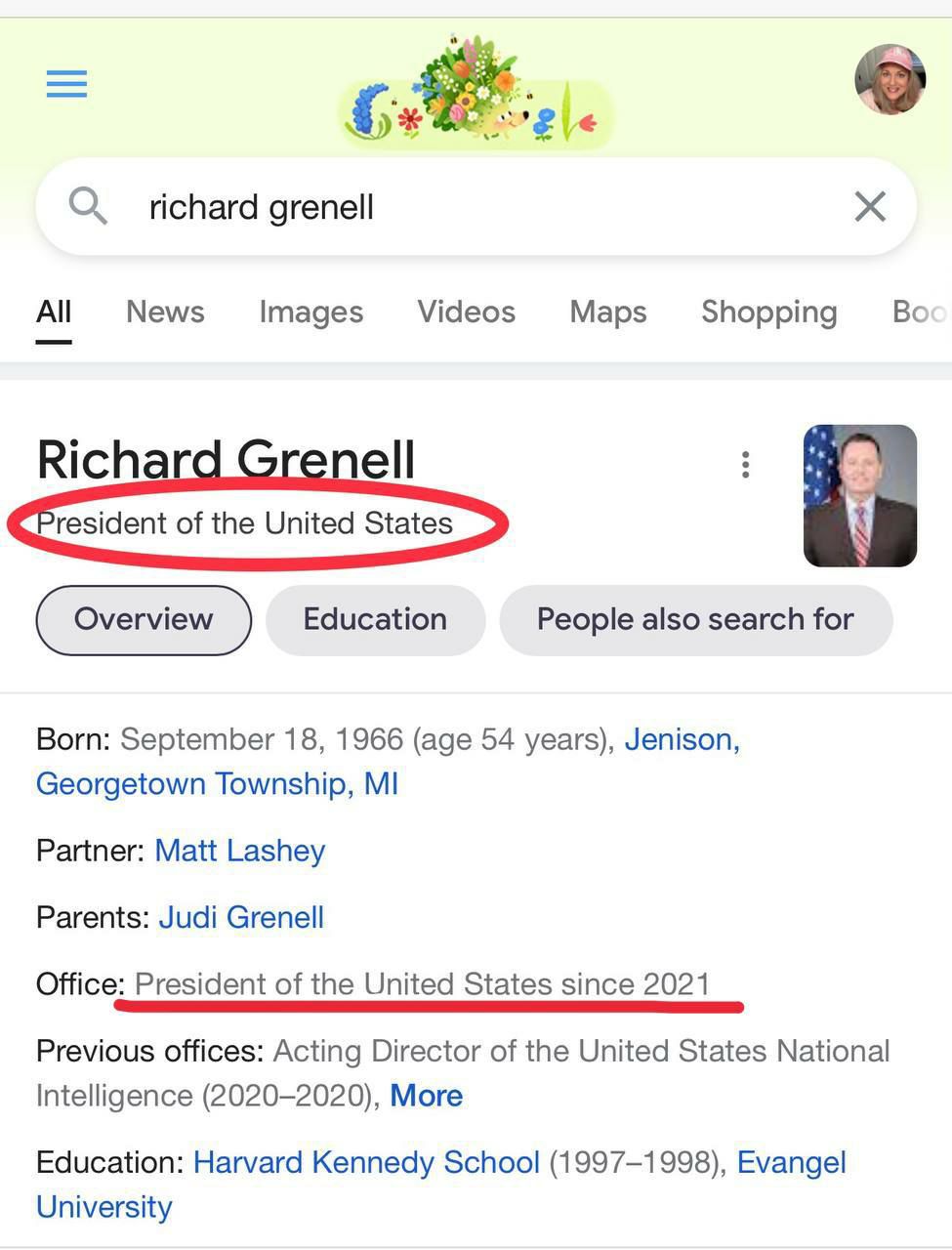Clear the search query
The width and height of the screenshot is (952, 1250).
[x=869, y=207]
